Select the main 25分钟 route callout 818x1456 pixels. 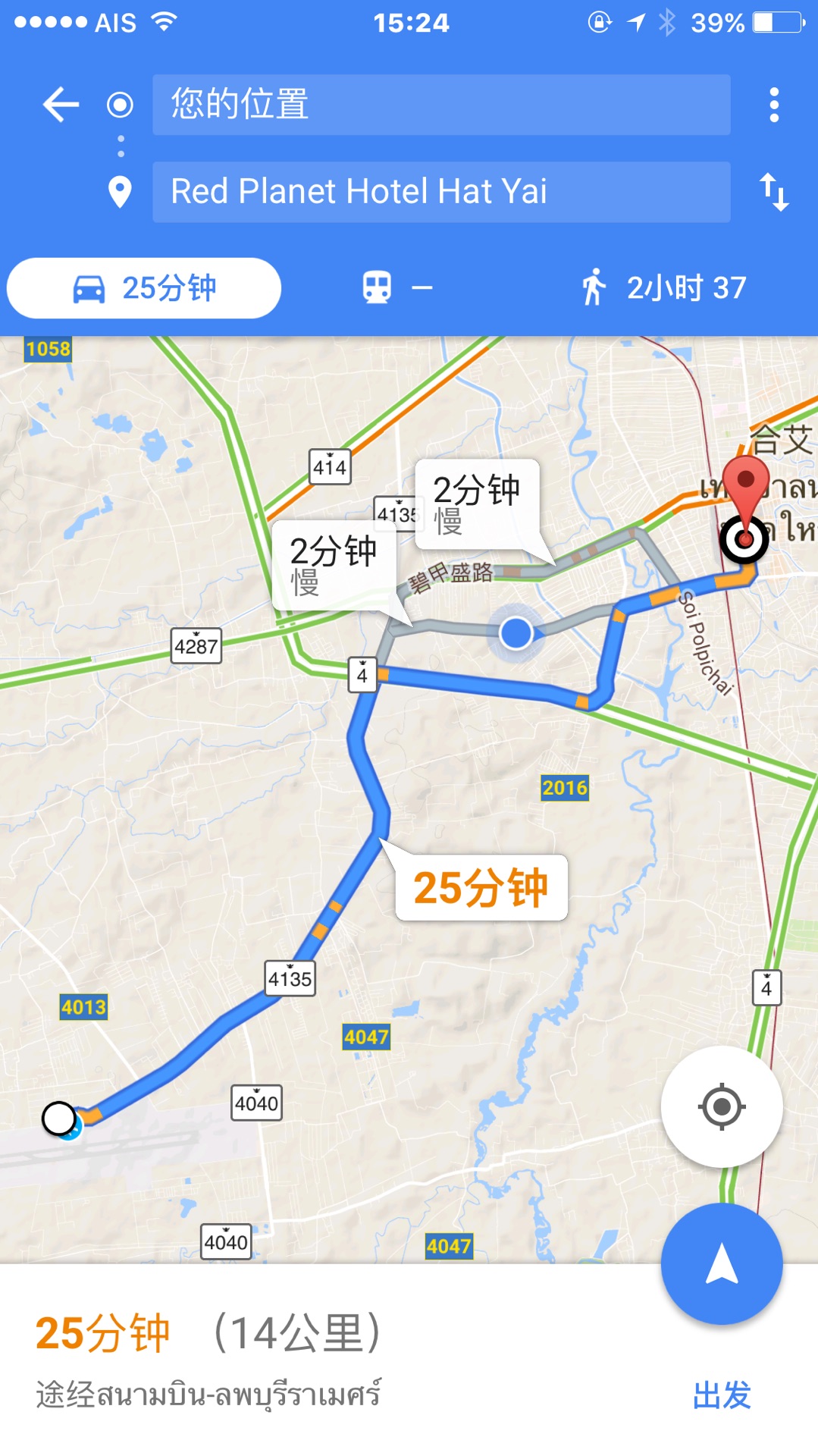[481, 888]
